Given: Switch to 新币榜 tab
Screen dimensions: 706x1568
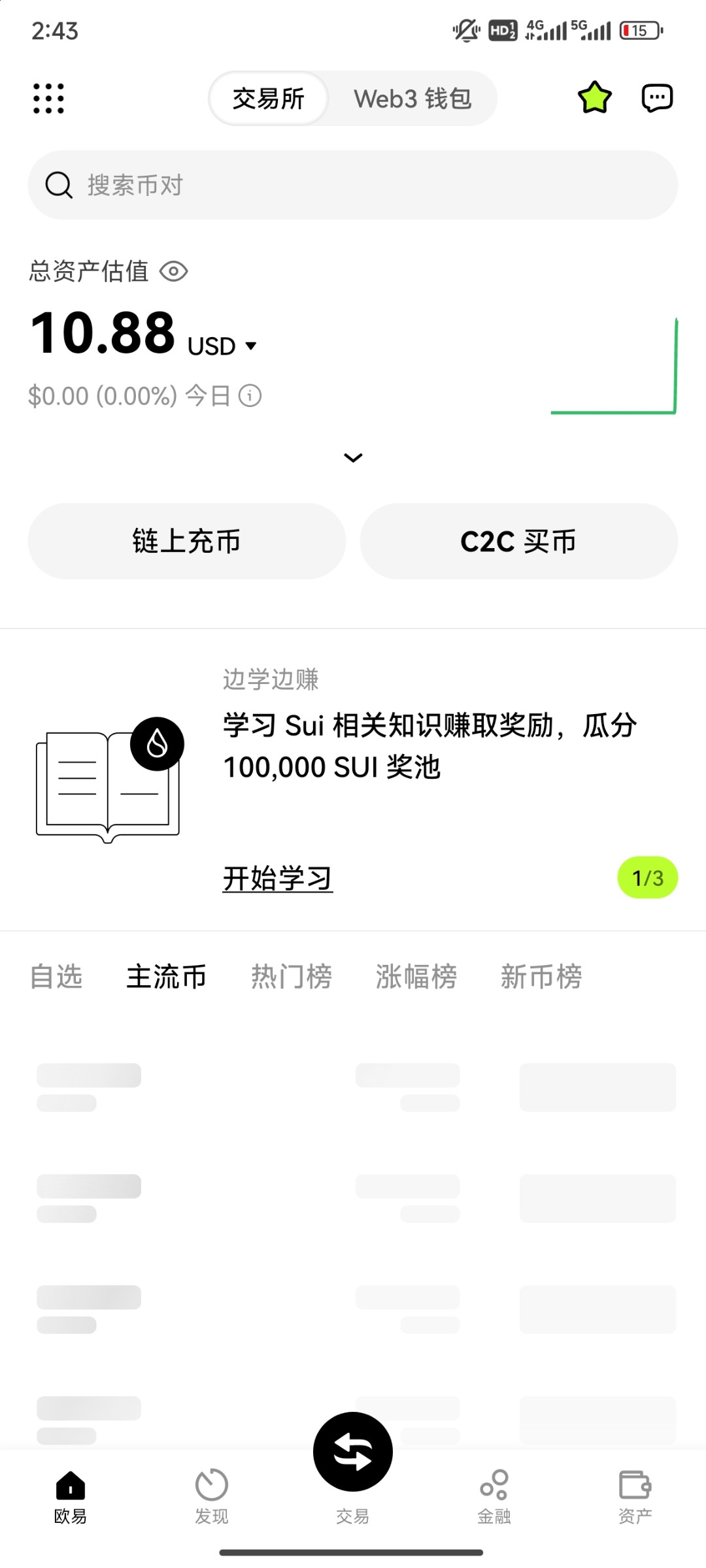Looking at the screenshot, I should 541,976.
